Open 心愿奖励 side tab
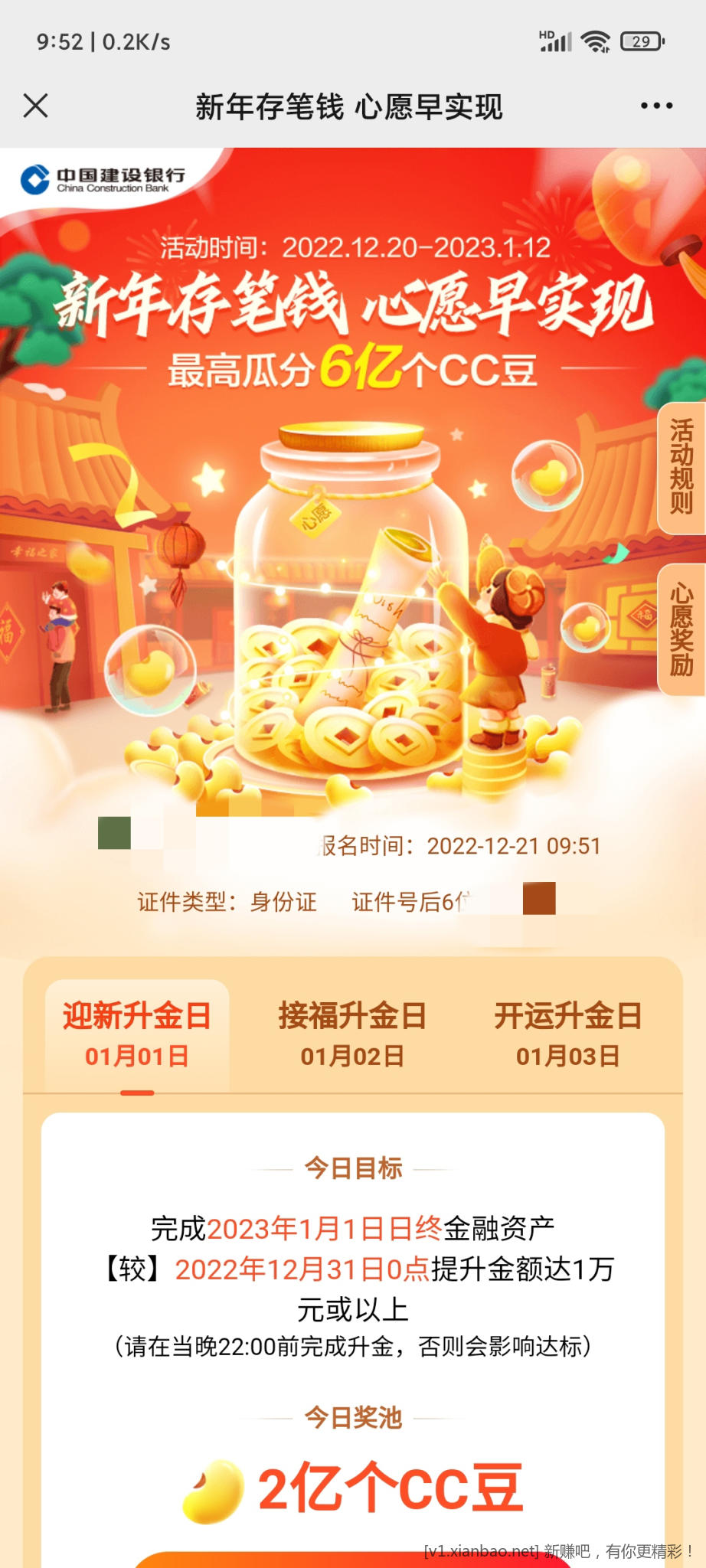Viewport: 706px width, 1568px height. tap(681, 629)
